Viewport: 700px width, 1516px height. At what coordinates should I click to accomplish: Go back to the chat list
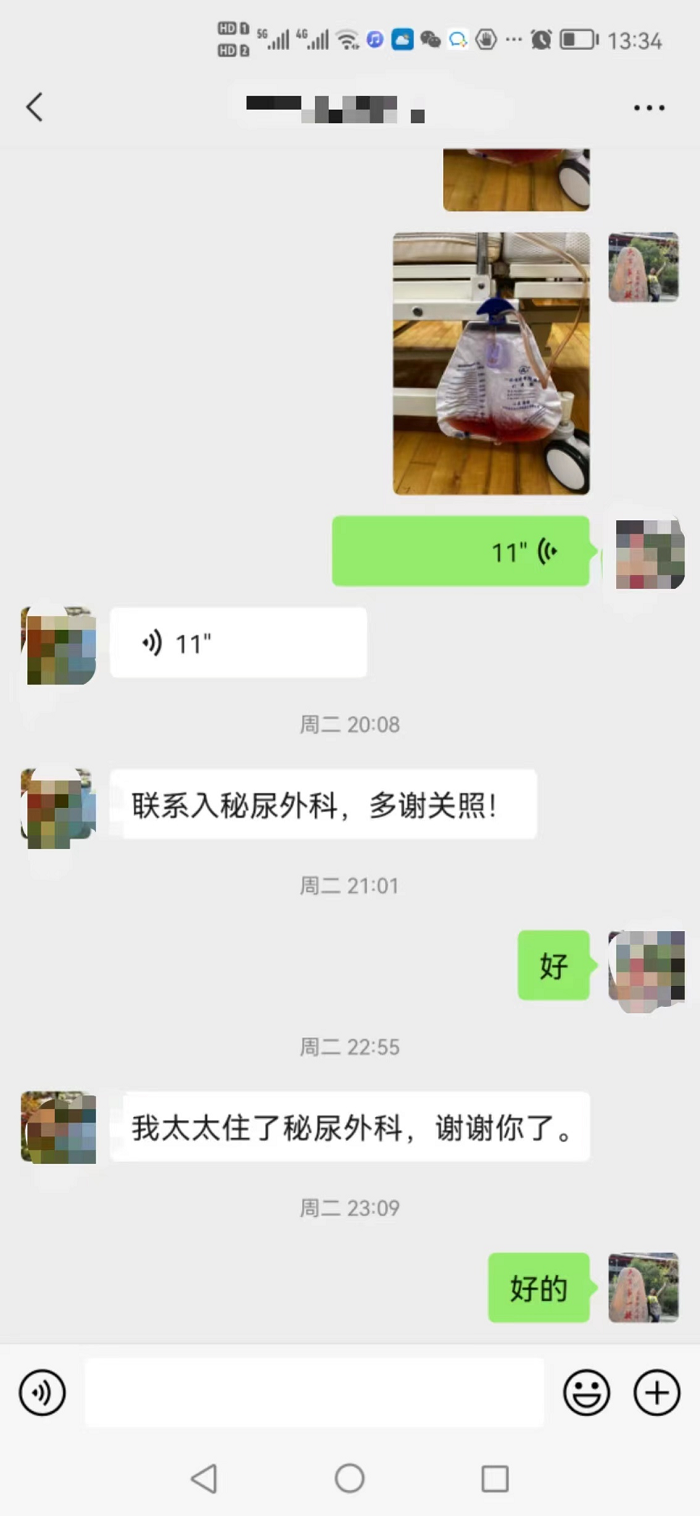[35, 107]
